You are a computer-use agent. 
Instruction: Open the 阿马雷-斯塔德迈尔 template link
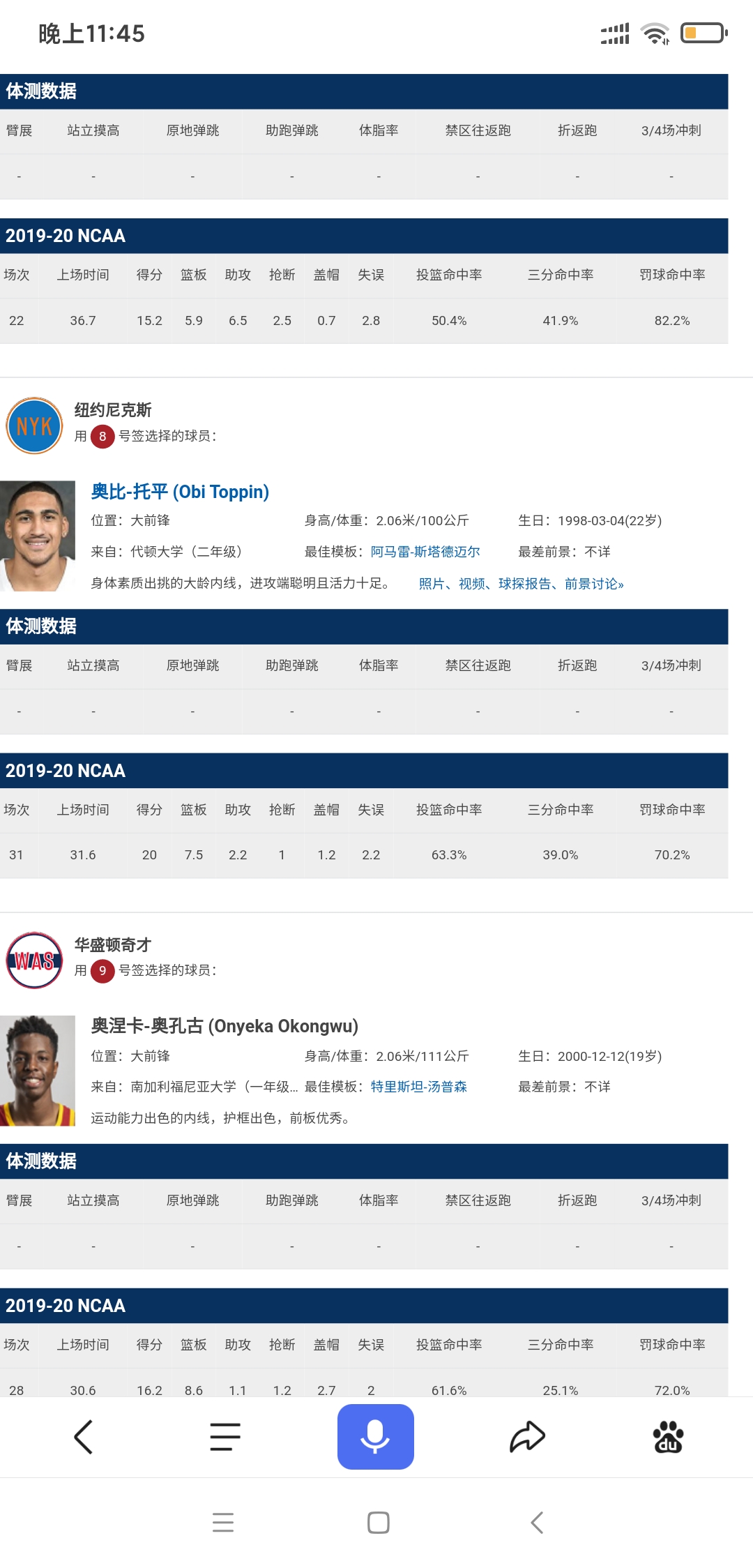click(425, 552)
